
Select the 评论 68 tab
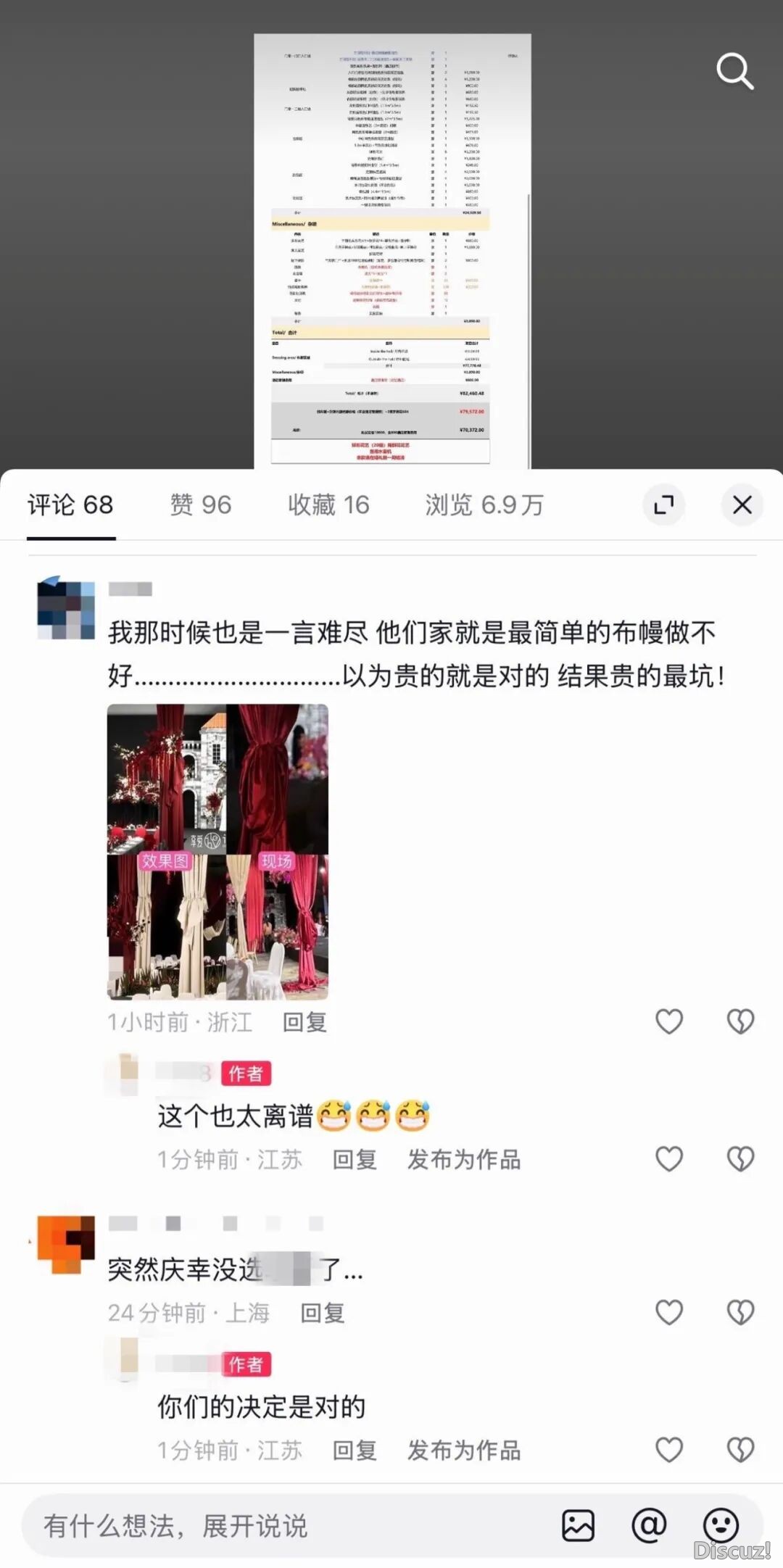click(x=70, y=505)
